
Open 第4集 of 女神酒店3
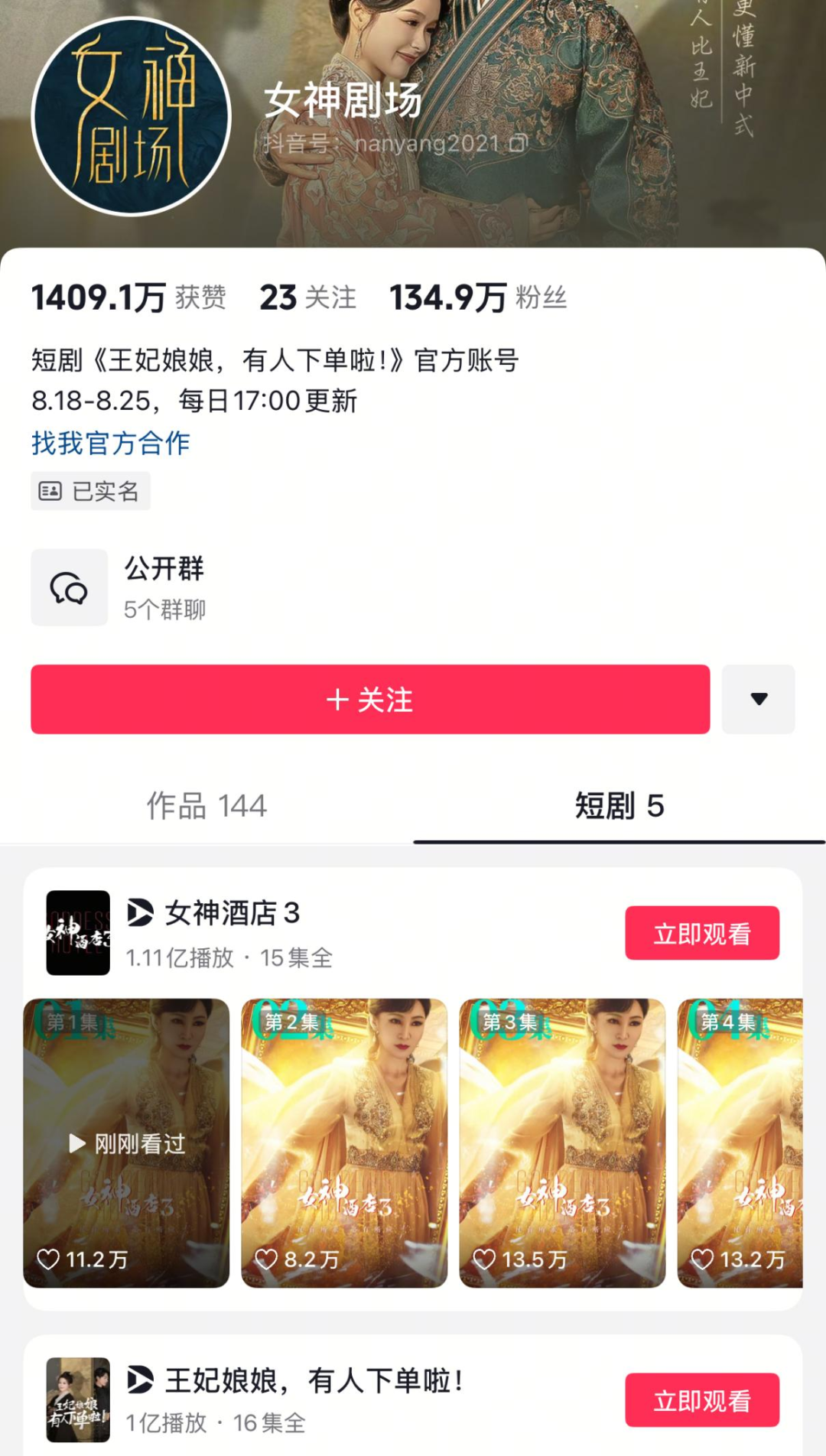[x=740, y=1142]
